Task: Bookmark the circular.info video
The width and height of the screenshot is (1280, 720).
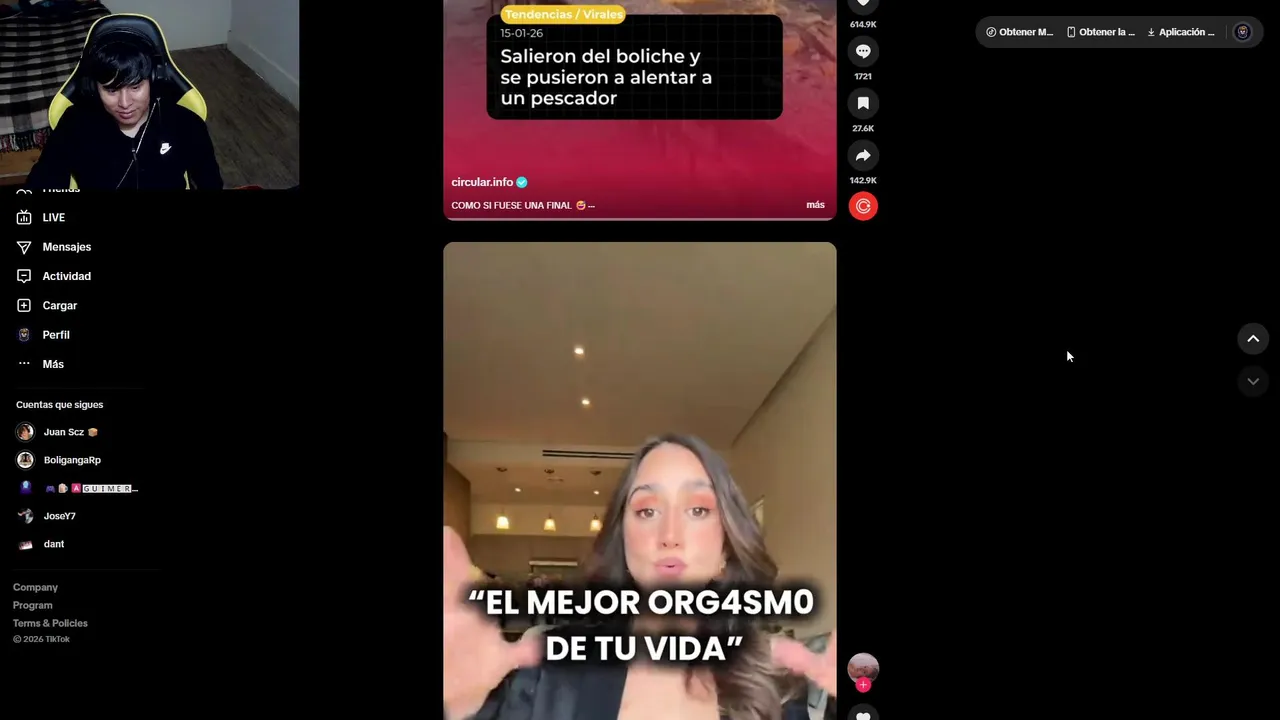Action: 863,104
